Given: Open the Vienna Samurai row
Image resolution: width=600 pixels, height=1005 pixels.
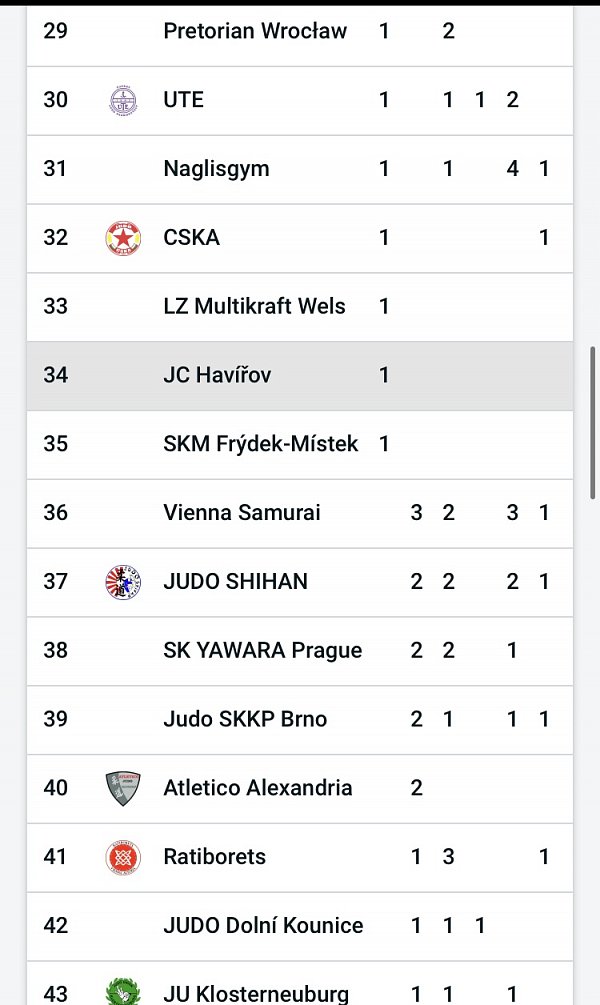Looking at the screenshot, I should (x=299, y=513).
